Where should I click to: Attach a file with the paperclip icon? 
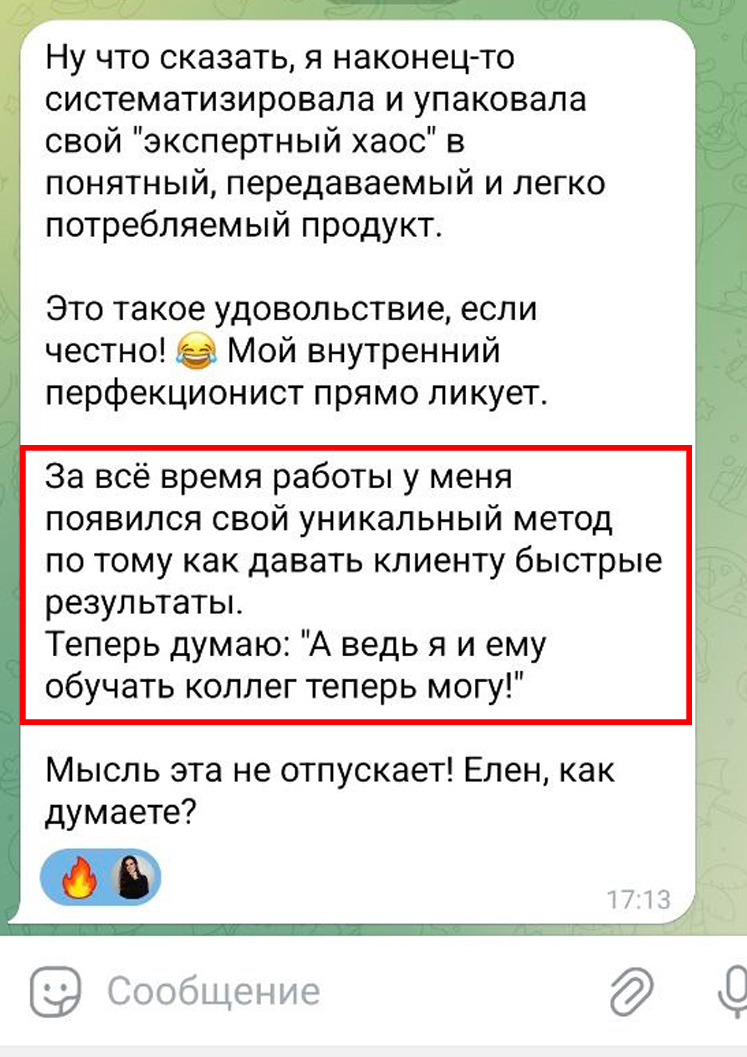[x=632, y=992]
